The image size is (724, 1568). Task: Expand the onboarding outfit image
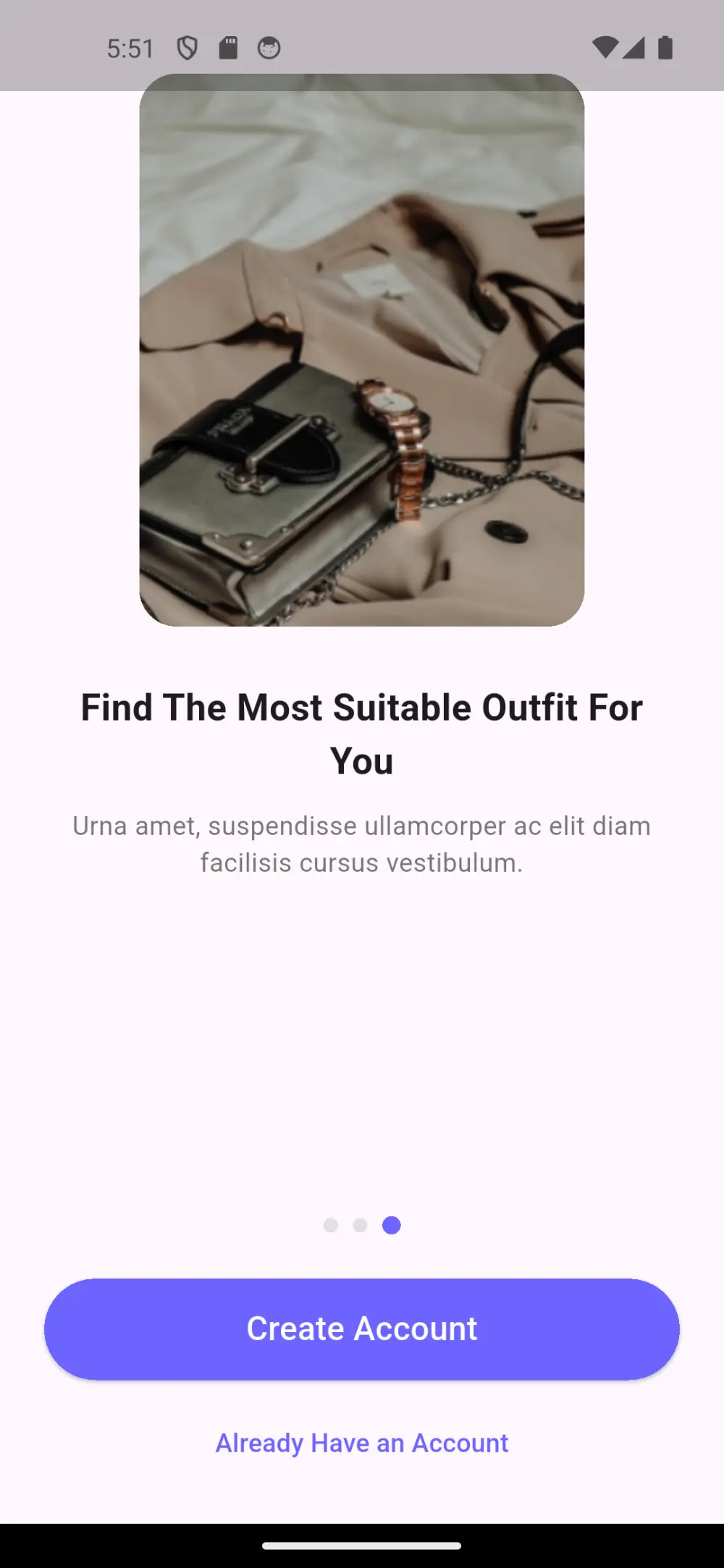[x=362, y=351]
